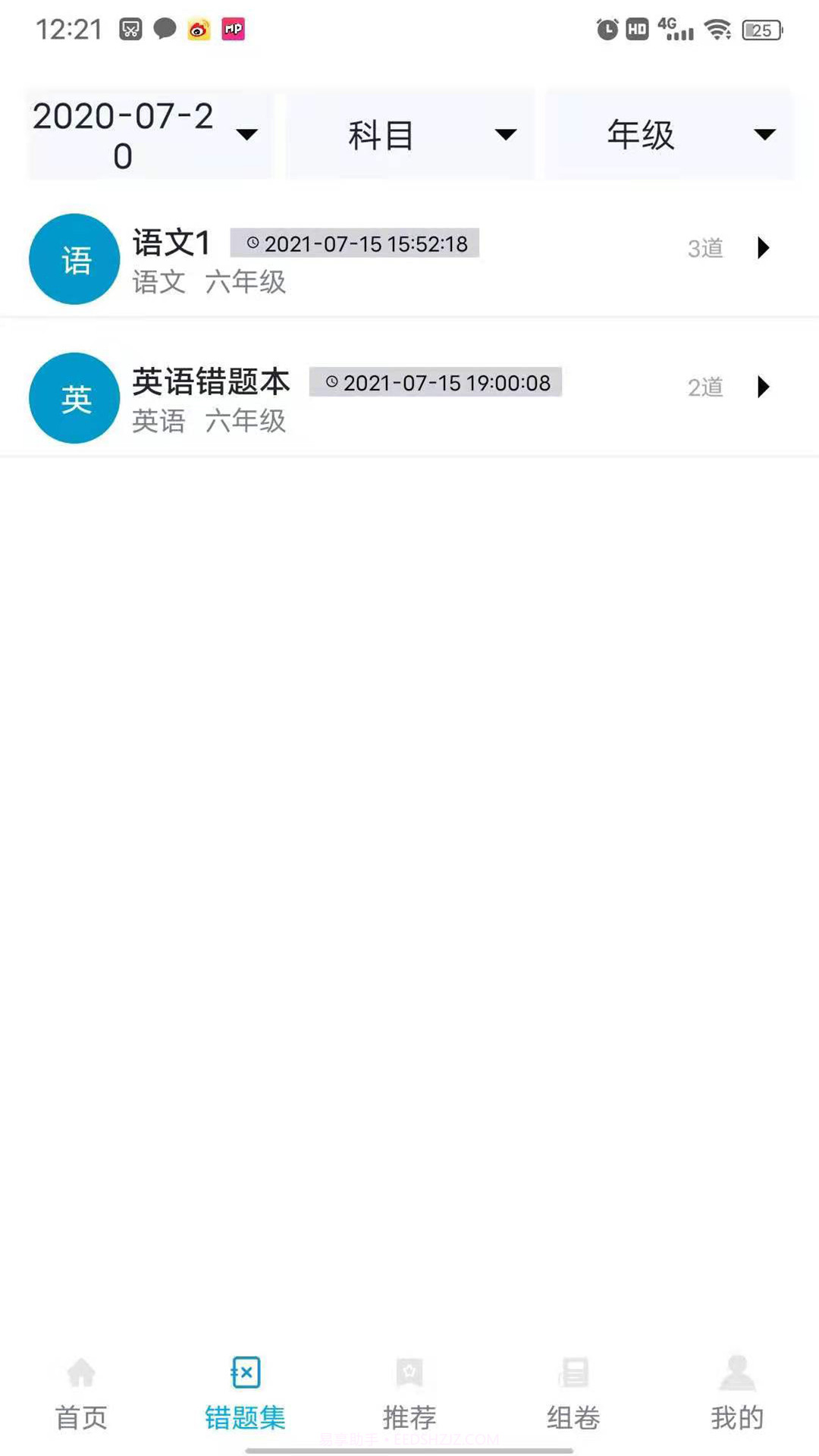Image resolution: width=819 pixels, height=1456 pixels.
Task: Open the date filter 2020-07-20 dropdown
Action: pos(148,134)
